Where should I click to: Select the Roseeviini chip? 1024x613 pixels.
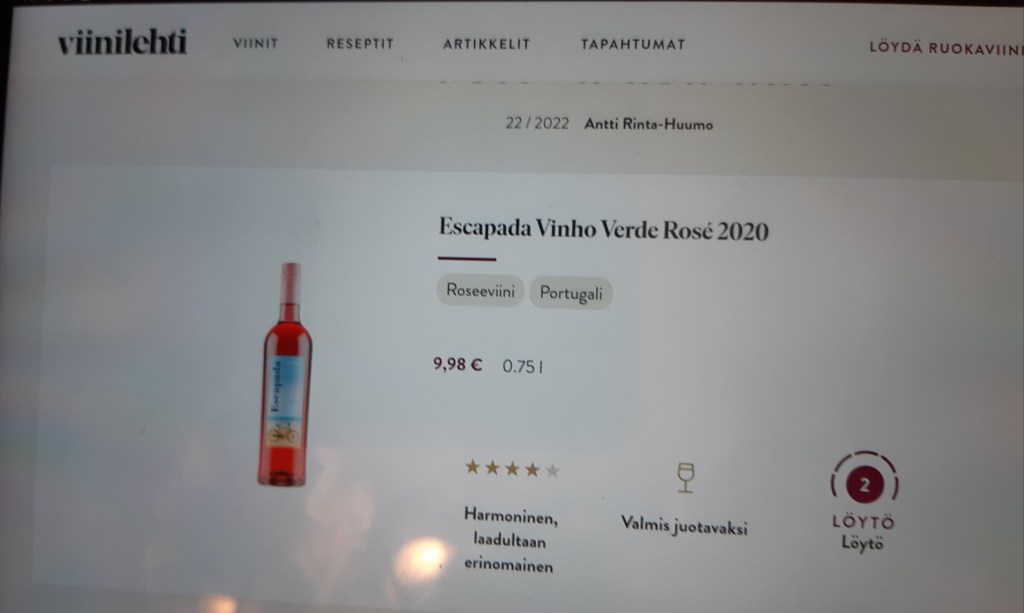tap(480, 292)
